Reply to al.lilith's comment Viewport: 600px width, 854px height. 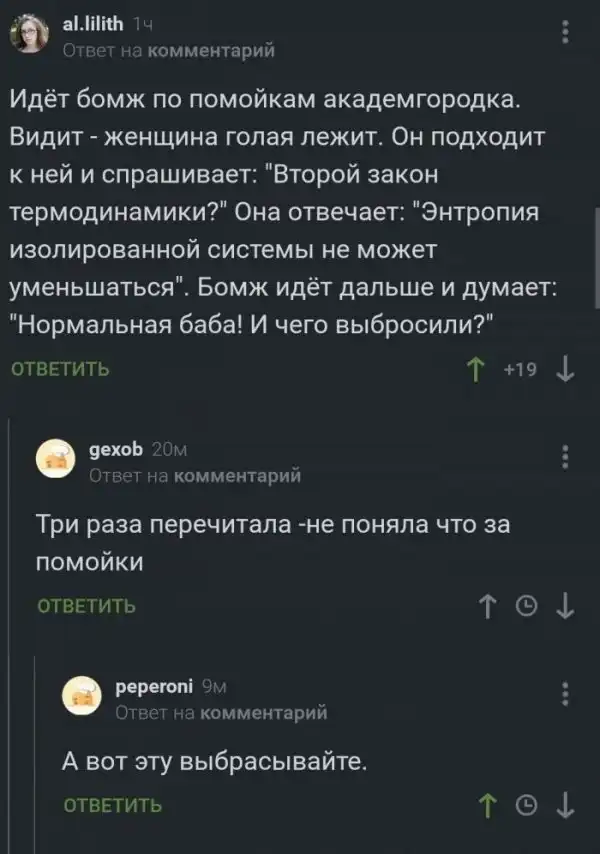pyautogui.click(x=60, y=369)
